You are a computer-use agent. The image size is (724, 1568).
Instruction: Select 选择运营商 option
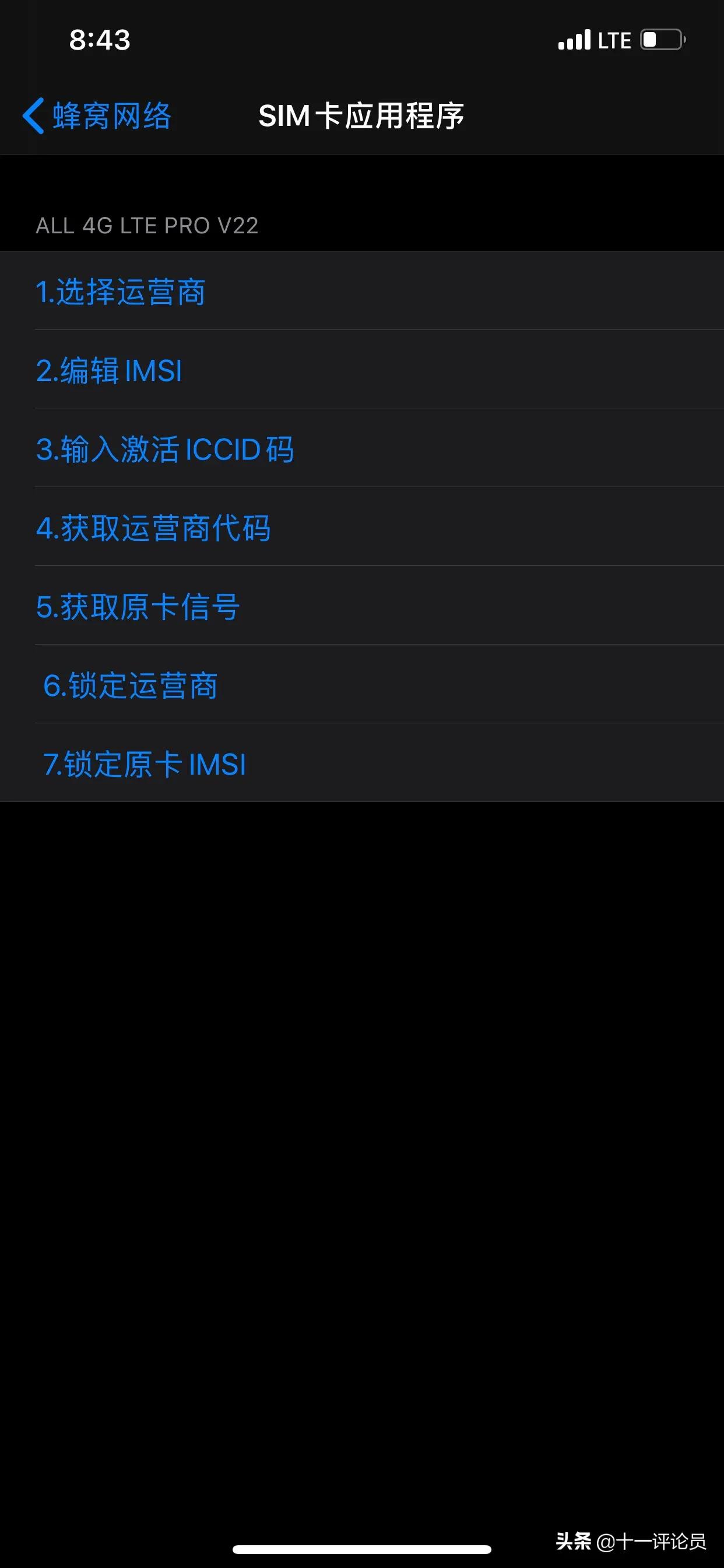(x=120, y=292)
